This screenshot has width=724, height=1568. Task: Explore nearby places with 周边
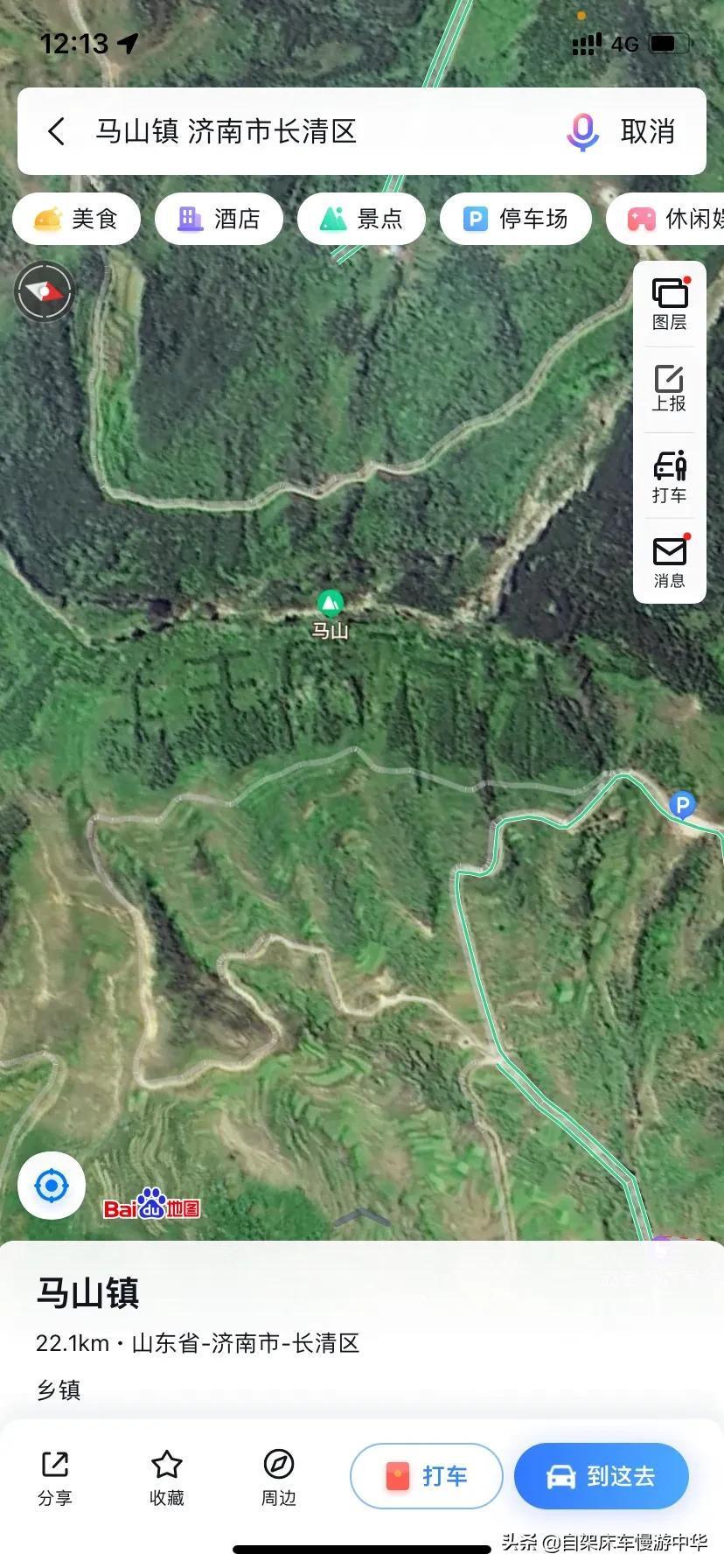click(x=279, y=1478)
